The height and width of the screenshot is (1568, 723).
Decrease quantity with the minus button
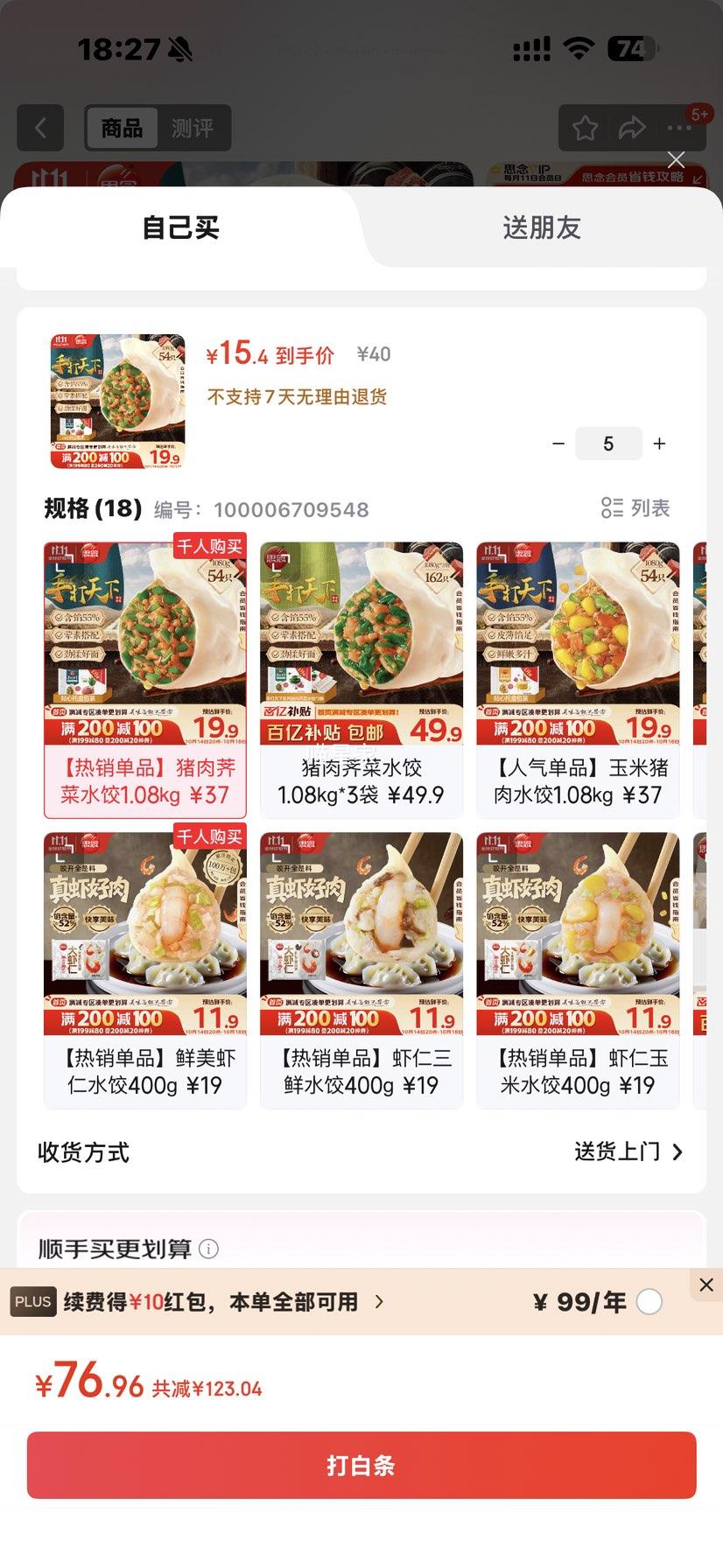(558, 444)
